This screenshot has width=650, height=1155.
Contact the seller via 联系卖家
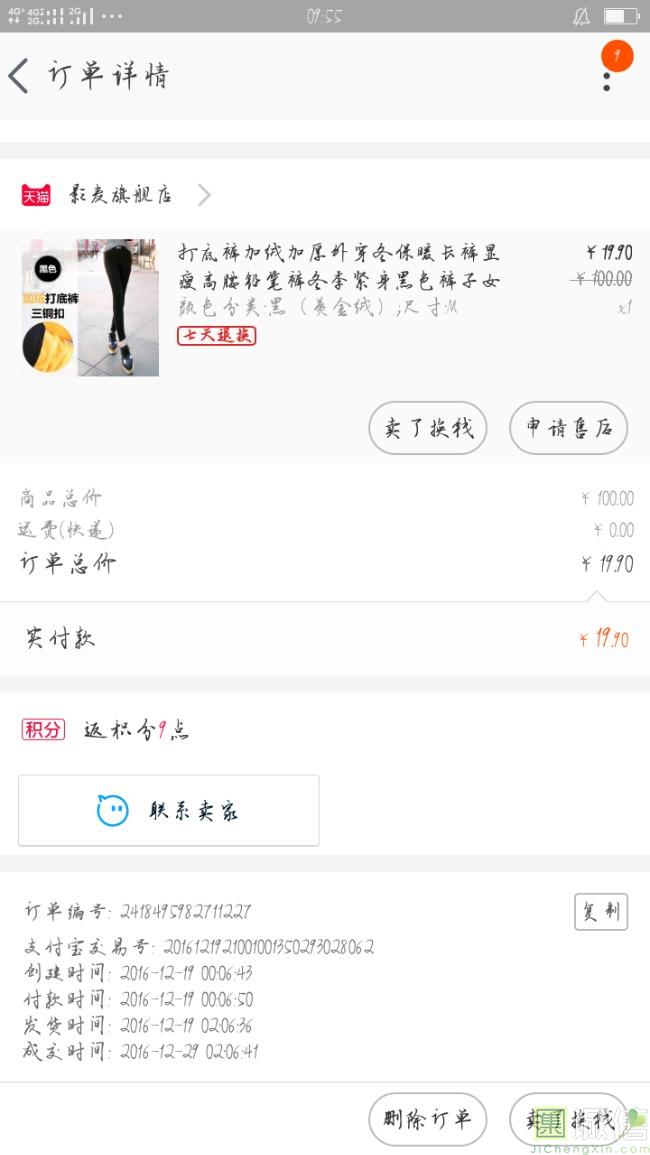169,811
